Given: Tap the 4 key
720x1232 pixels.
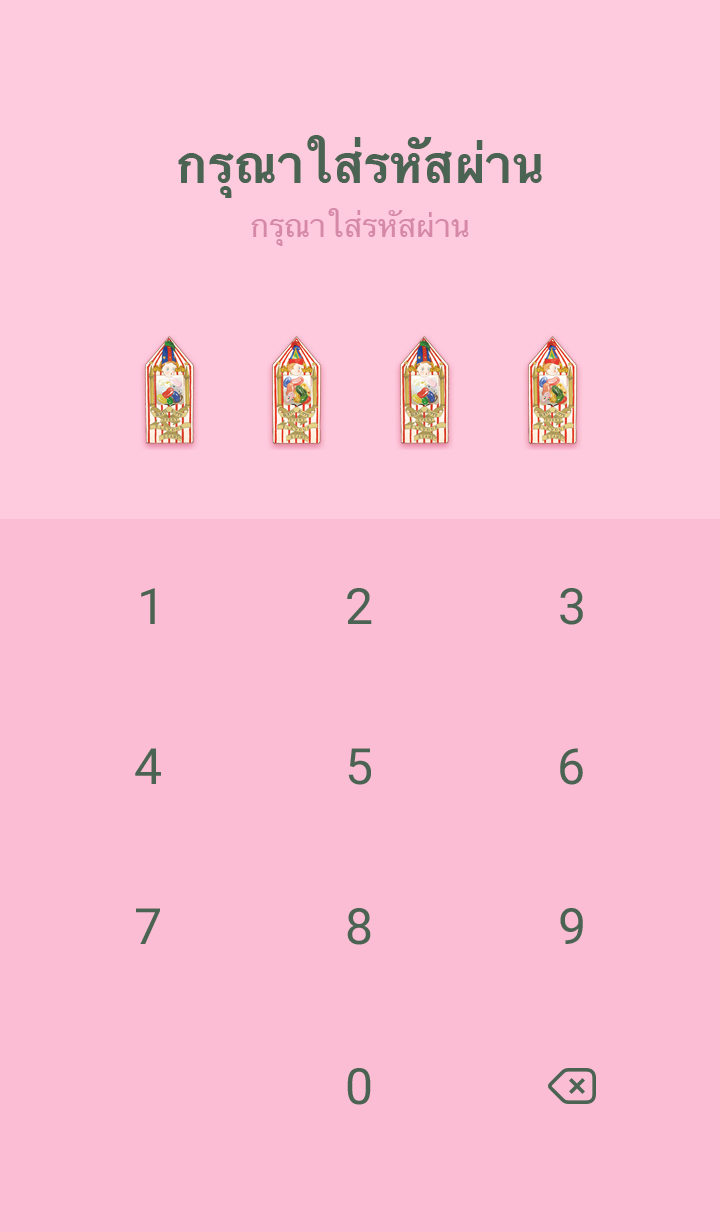Looking at the screenshot, I should click(x=148, y=767).
